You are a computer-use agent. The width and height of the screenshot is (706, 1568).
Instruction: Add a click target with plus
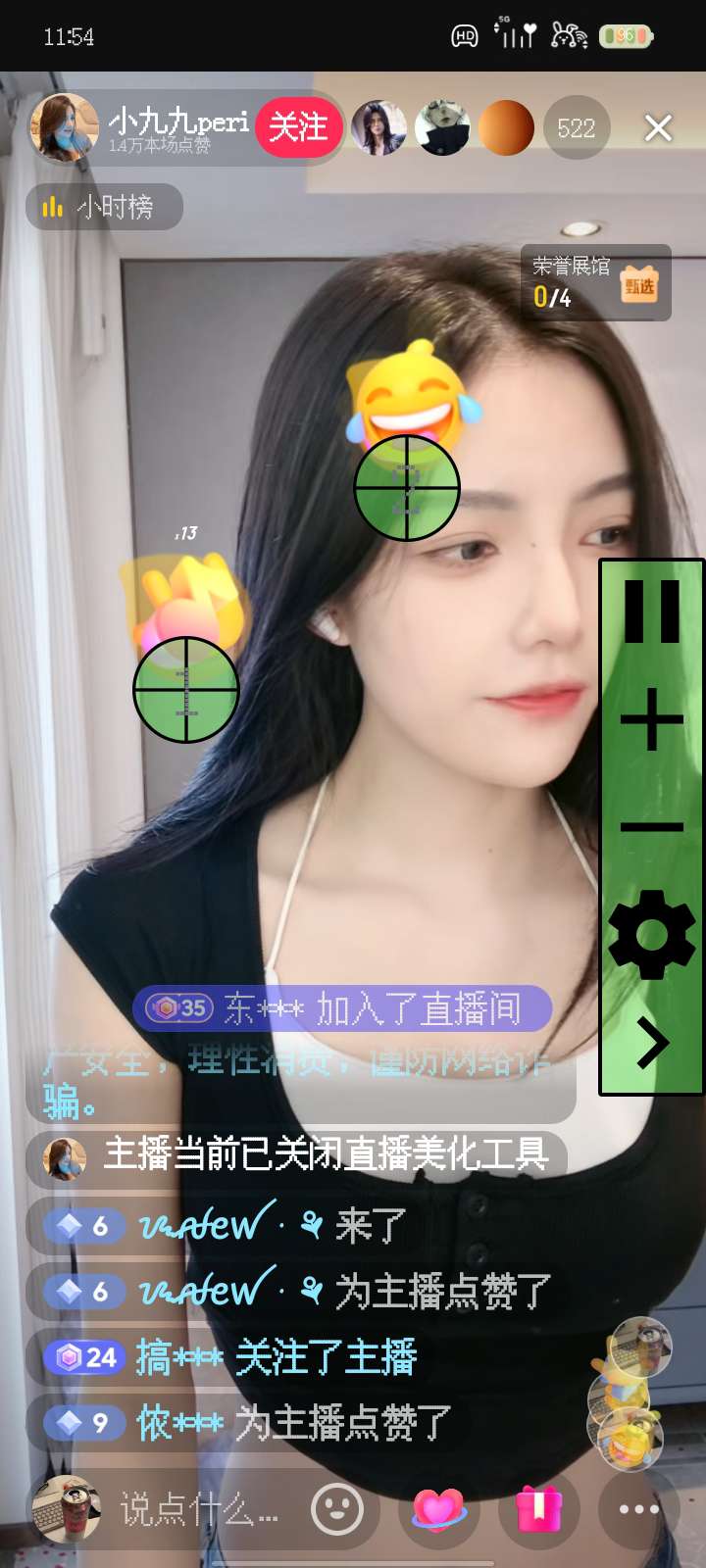coord(652,719)
